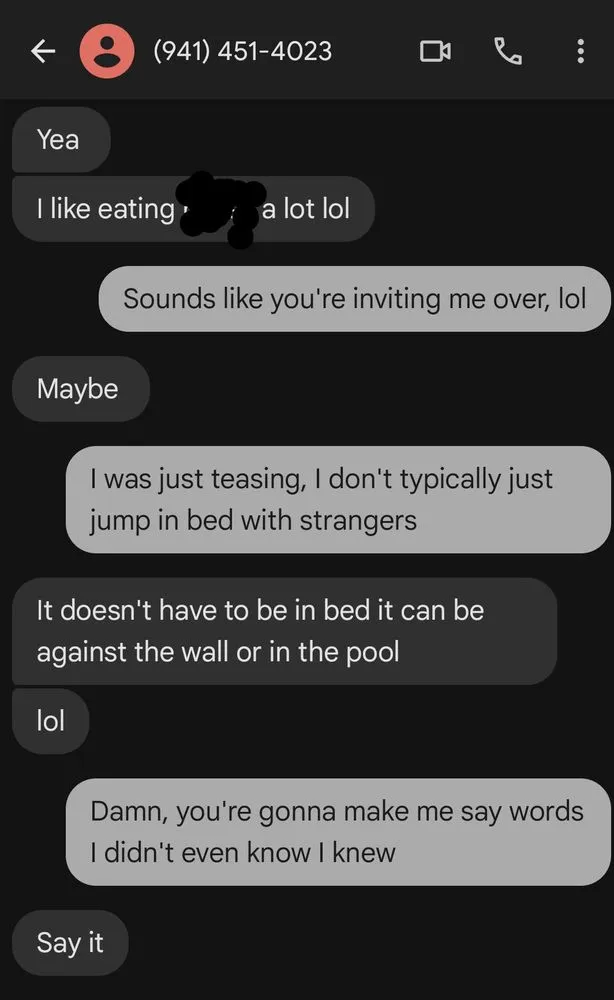Place a voice call to this number

point(508,51)
